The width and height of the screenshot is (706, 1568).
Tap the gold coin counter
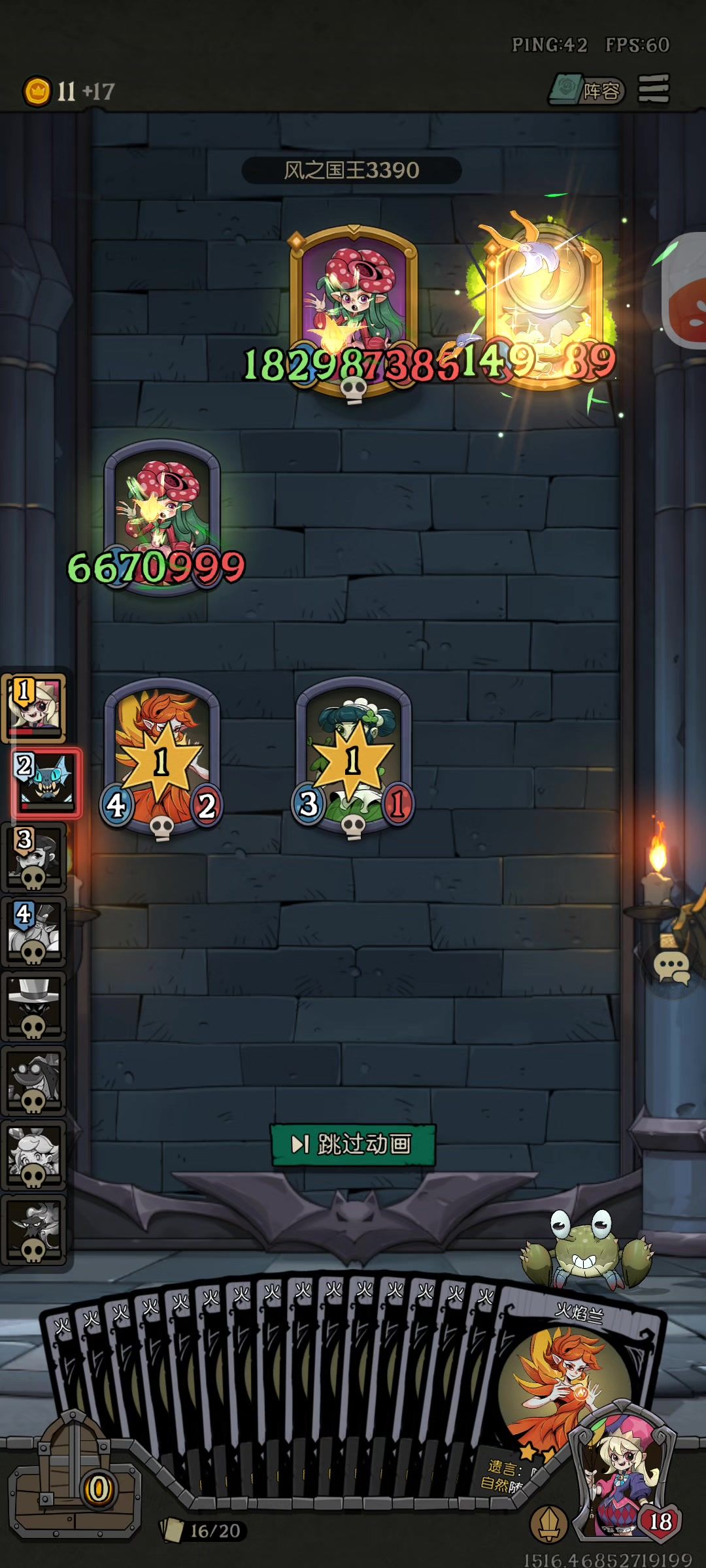38,91
